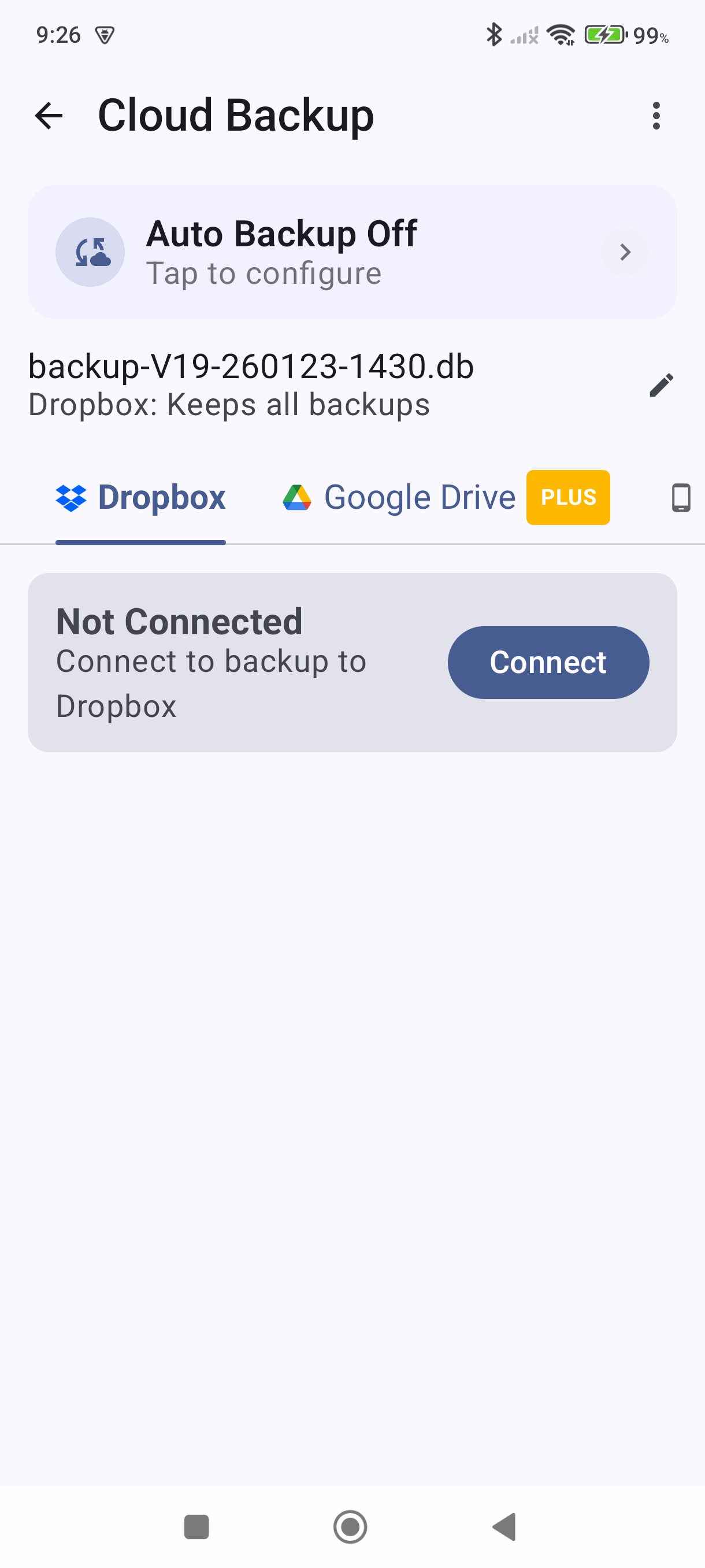Expand Auto Backup configuration with chevron
705x1568 pixels.
625,252
